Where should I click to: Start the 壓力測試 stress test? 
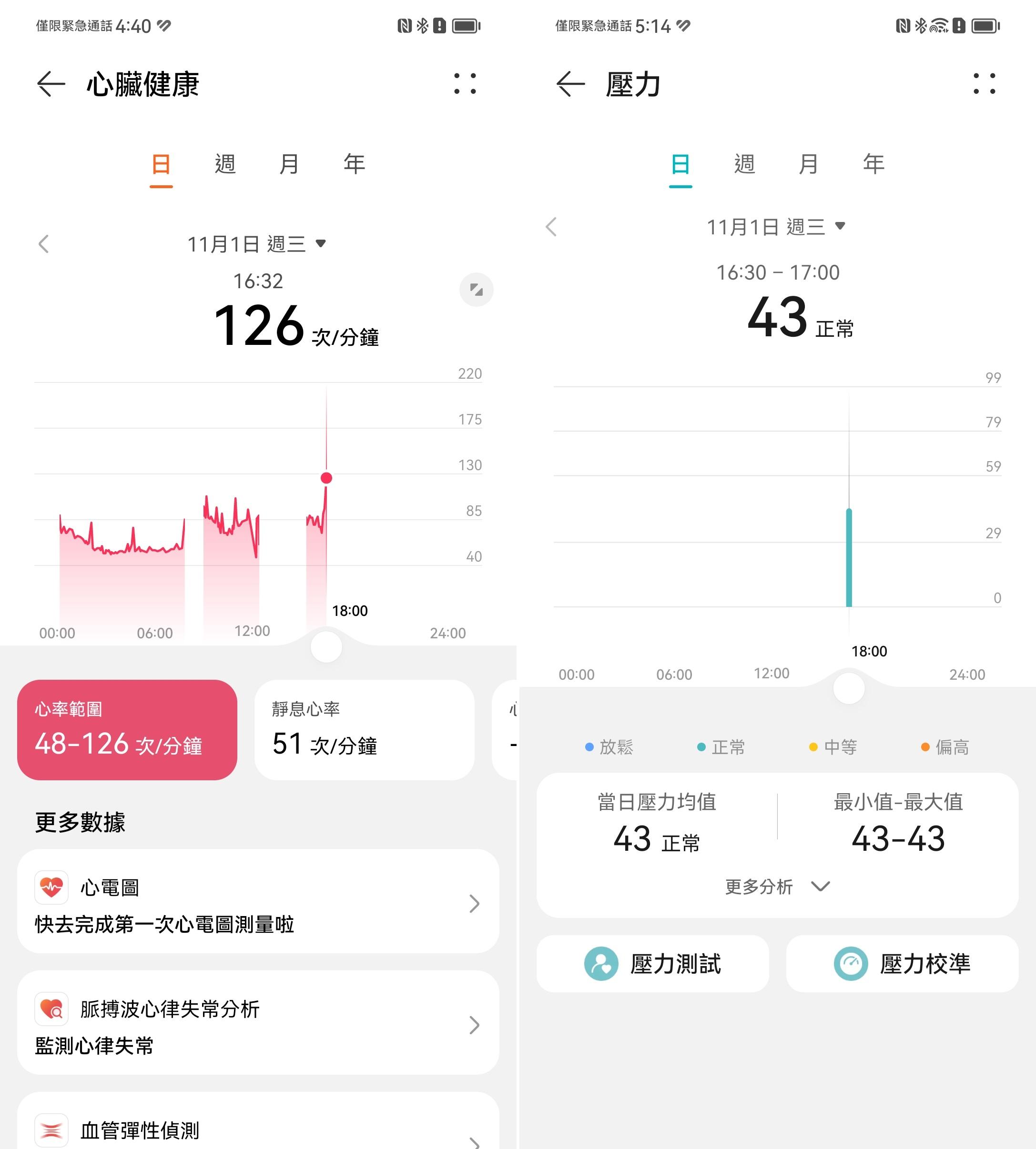pos(652,963)
